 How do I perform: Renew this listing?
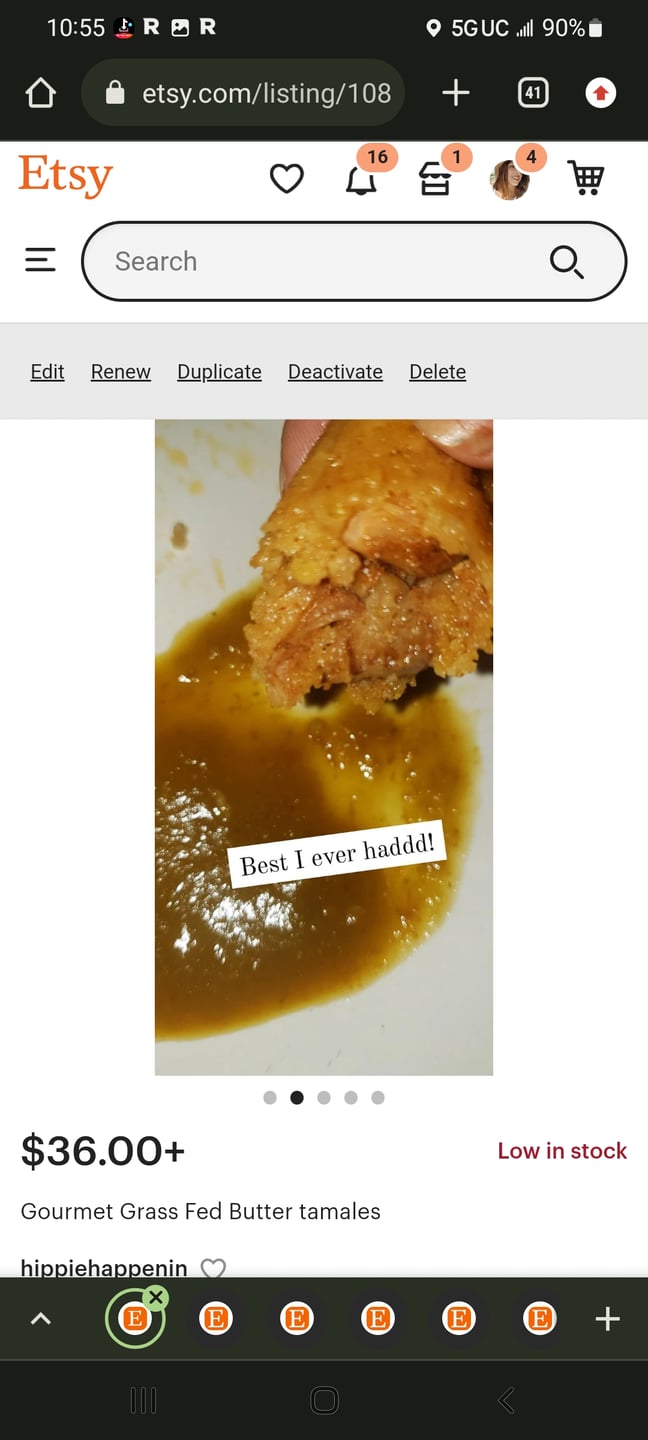tap(121, 372)
